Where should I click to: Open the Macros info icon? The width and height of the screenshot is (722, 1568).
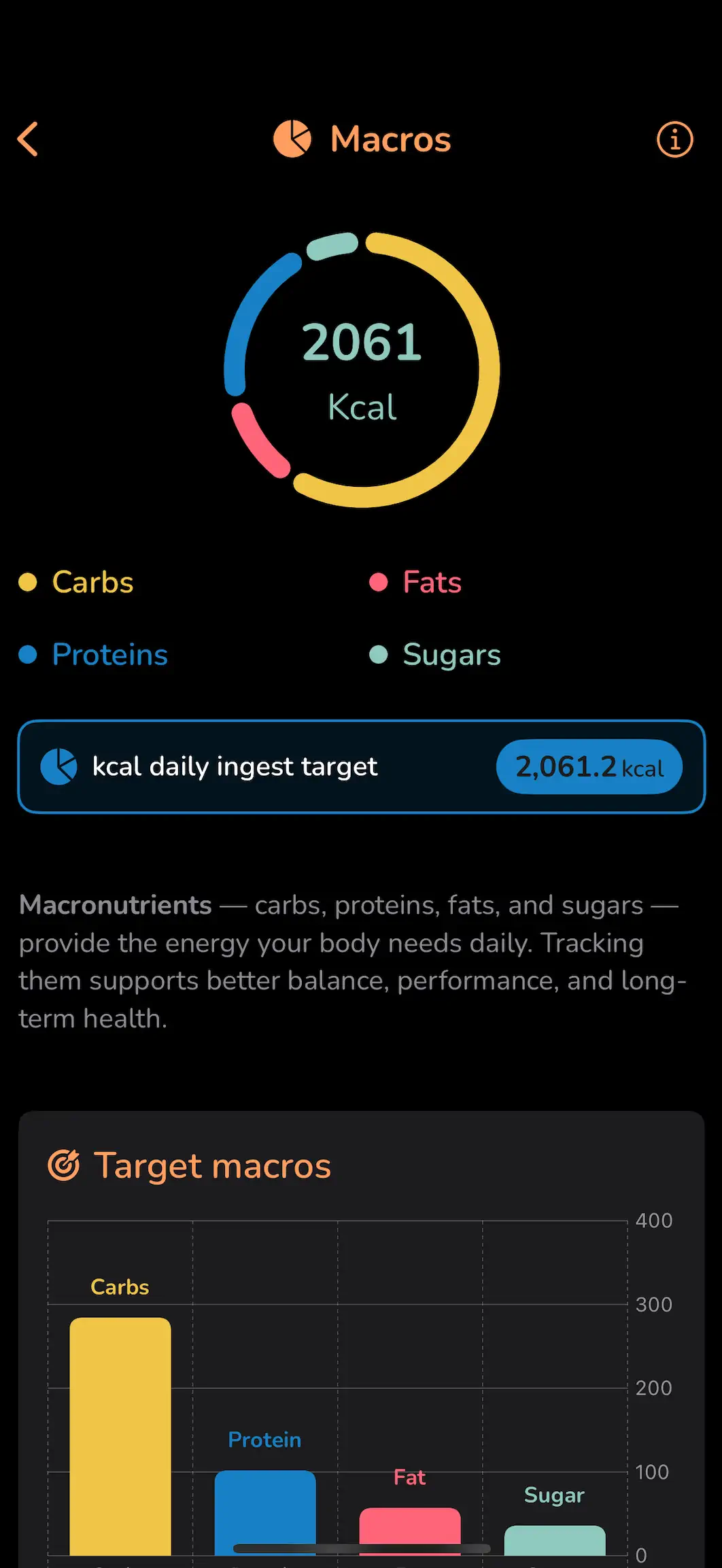tap(674, 139)
